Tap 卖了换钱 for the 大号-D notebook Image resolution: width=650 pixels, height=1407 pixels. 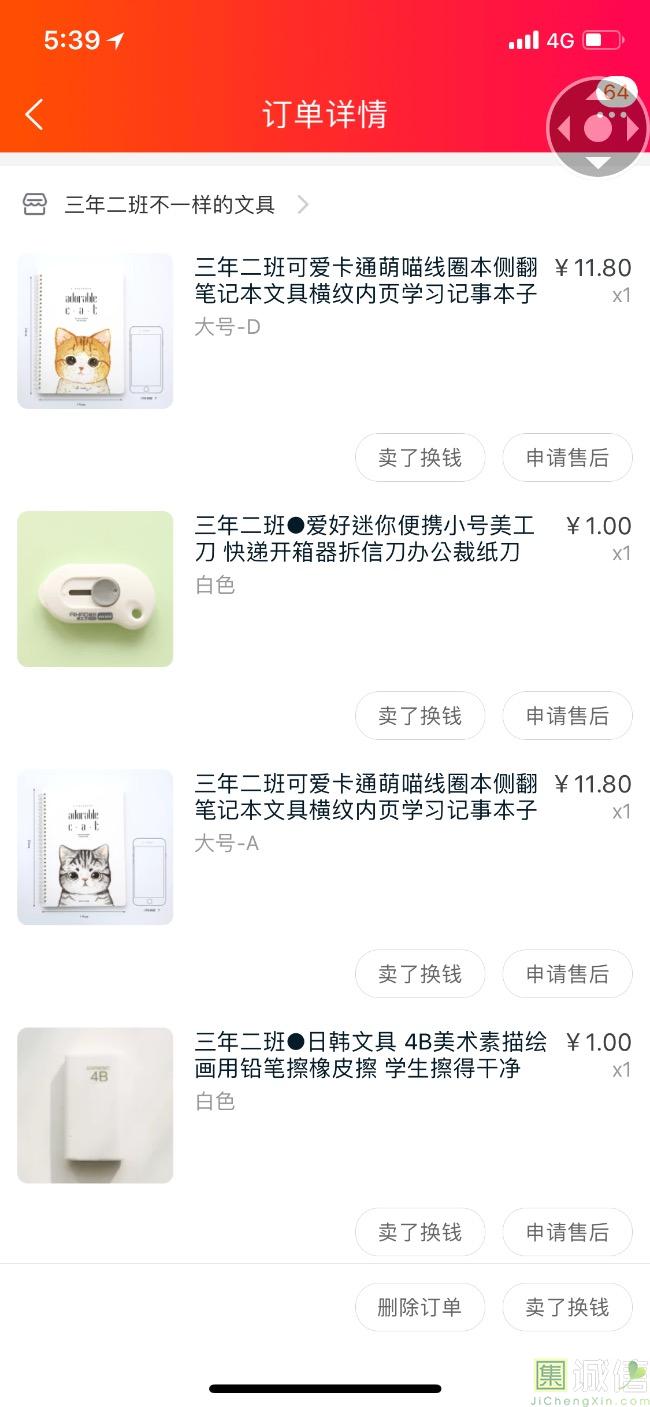click(420, 458)
